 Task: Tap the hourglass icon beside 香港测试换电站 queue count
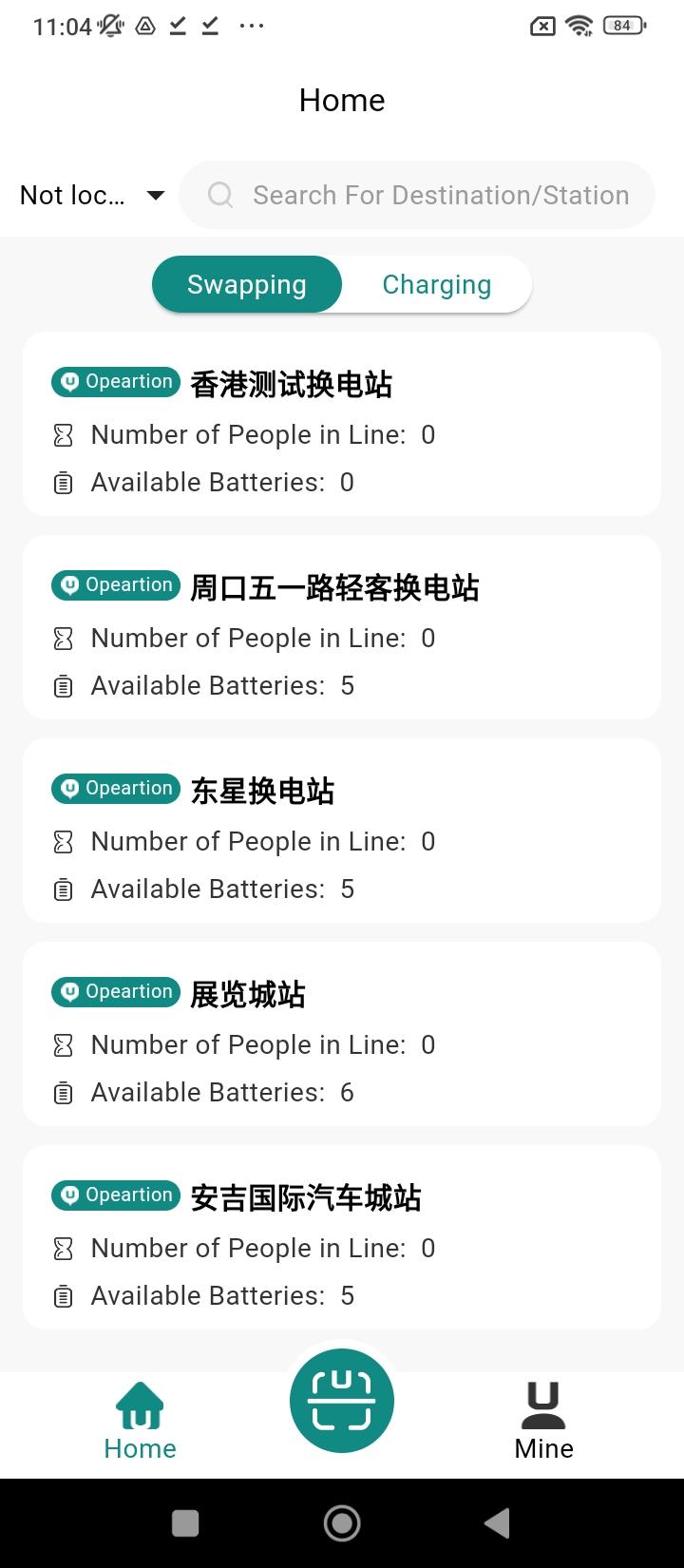[63, 434]
